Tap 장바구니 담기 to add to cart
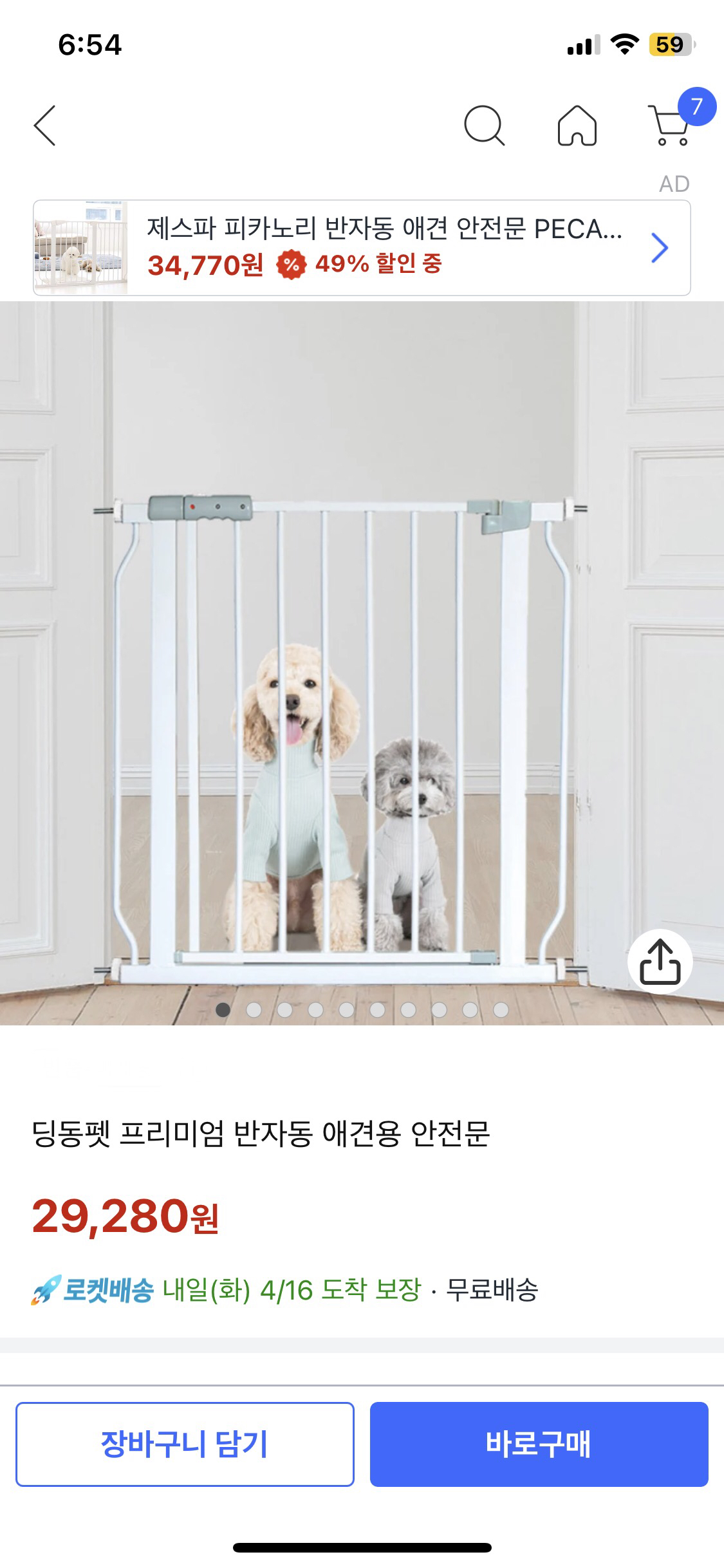The height and width of the screenshot is (1568, 724). pos(185,1444)
